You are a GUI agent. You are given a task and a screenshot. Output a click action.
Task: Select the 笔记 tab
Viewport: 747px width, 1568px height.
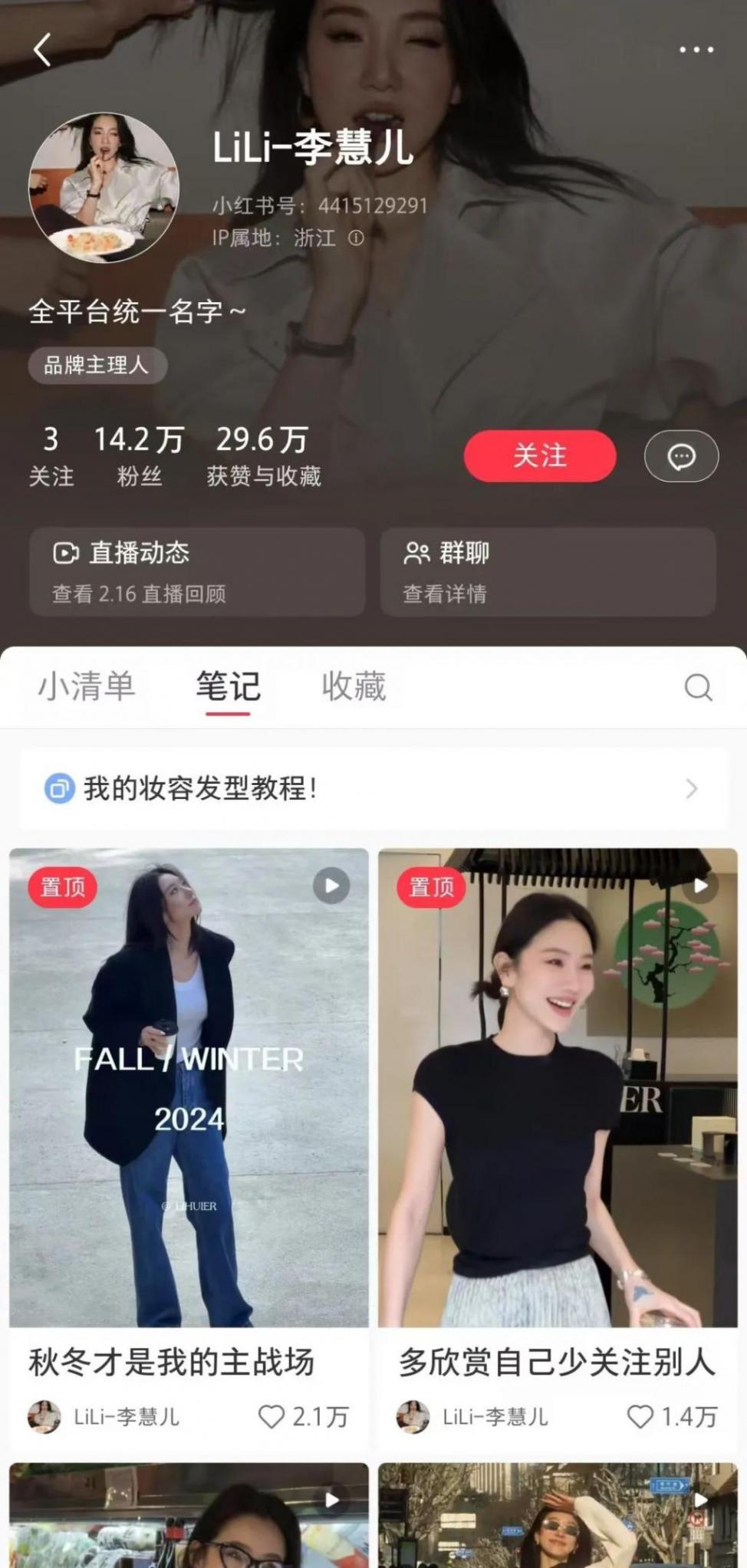228,686
